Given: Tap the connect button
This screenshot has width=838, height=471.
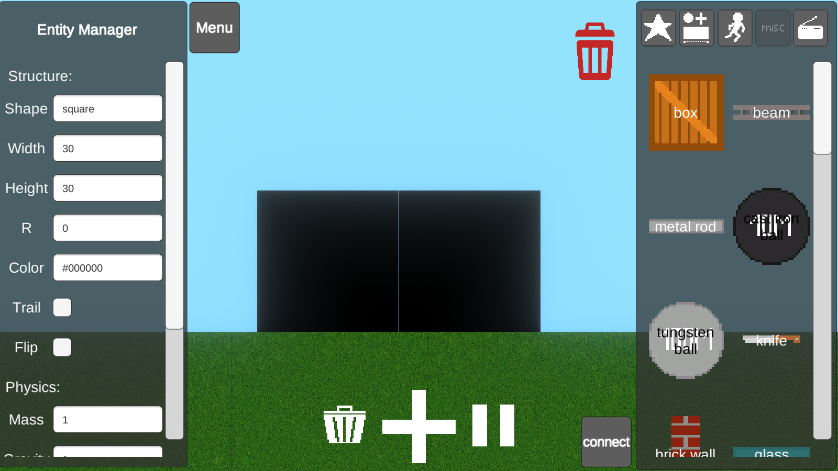Looking at the screenshot, I should point(606,442).
